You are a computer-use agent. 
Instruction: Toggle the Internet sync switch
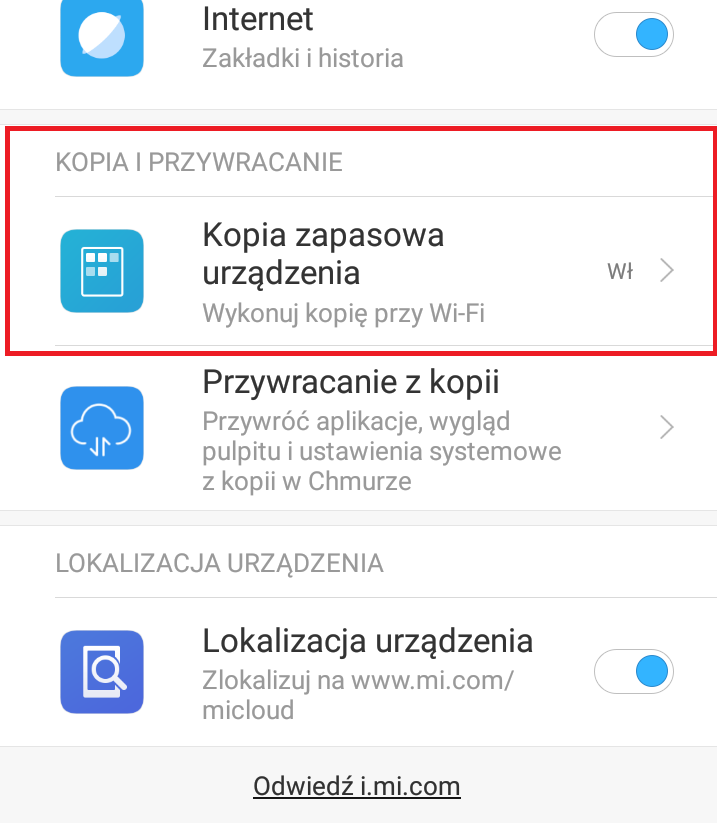tap(634, 37)
